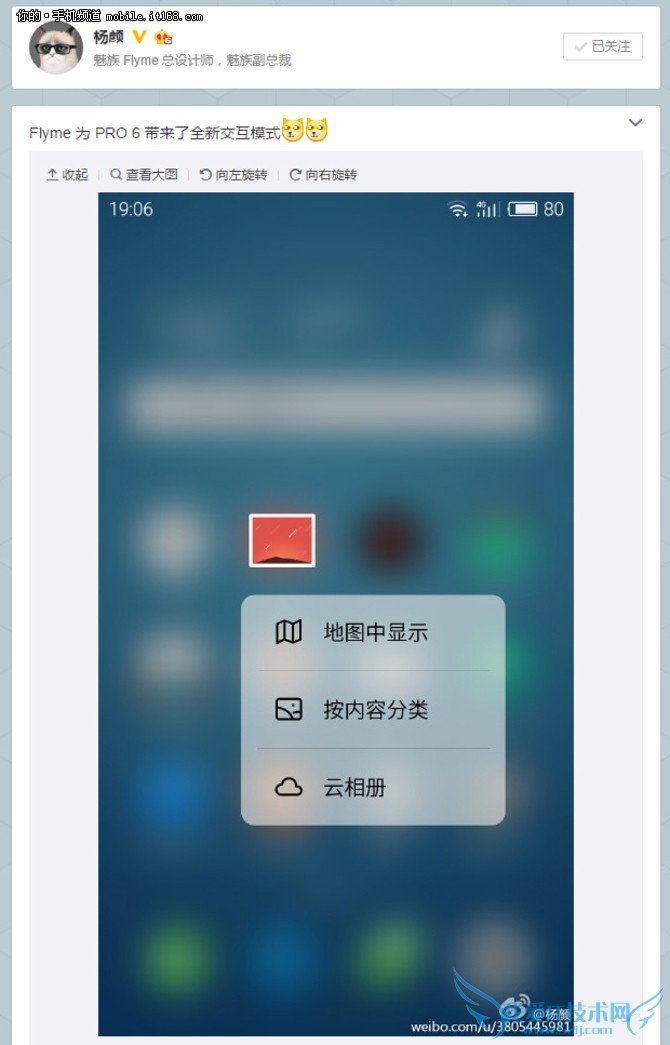The height and width of the screenshot is (1045, 670).
Task: Select 查看大图 to view the full image
Action: [144, 174]
